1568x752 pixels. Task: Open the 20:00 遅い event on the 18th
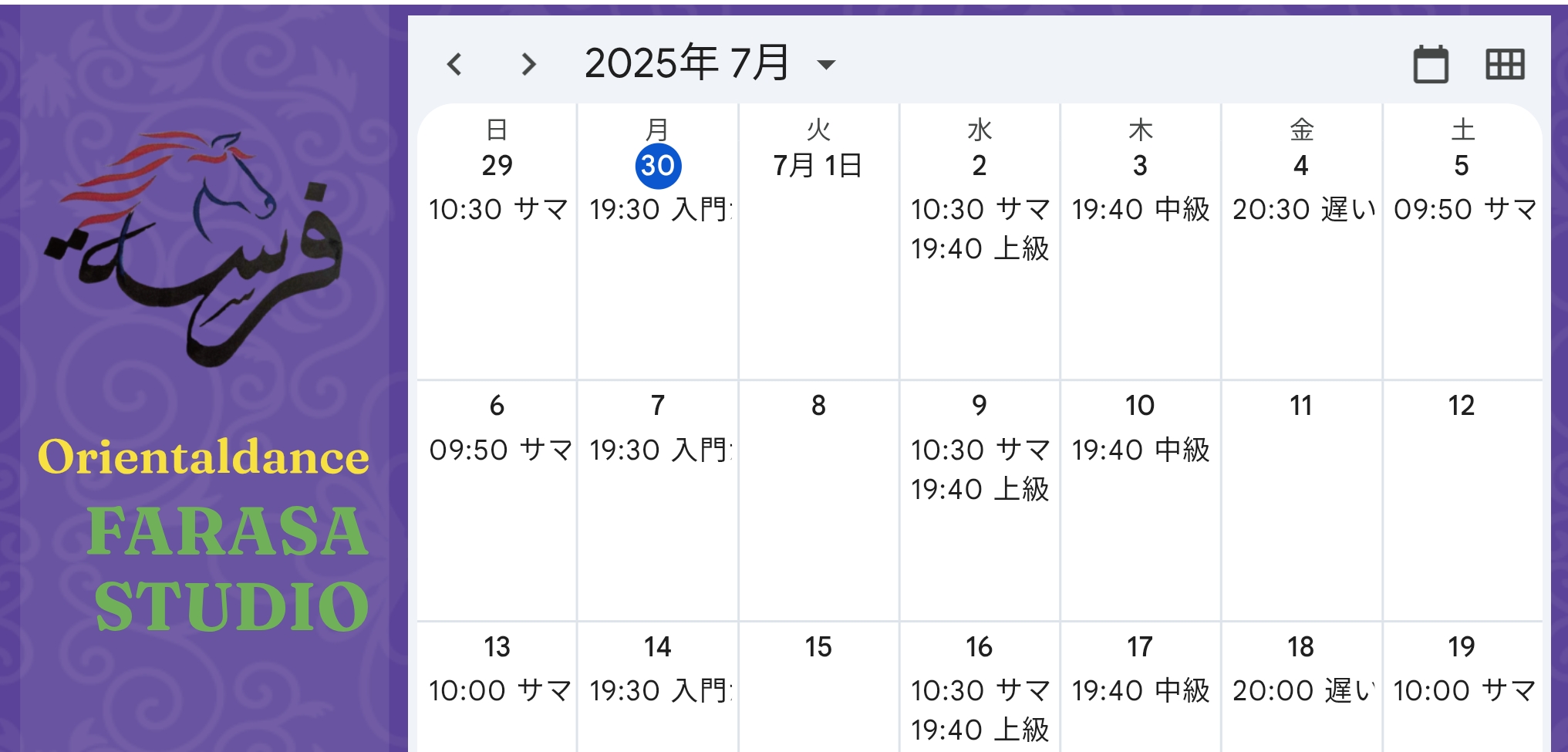pyautogui.click(x=1302, y=690)
